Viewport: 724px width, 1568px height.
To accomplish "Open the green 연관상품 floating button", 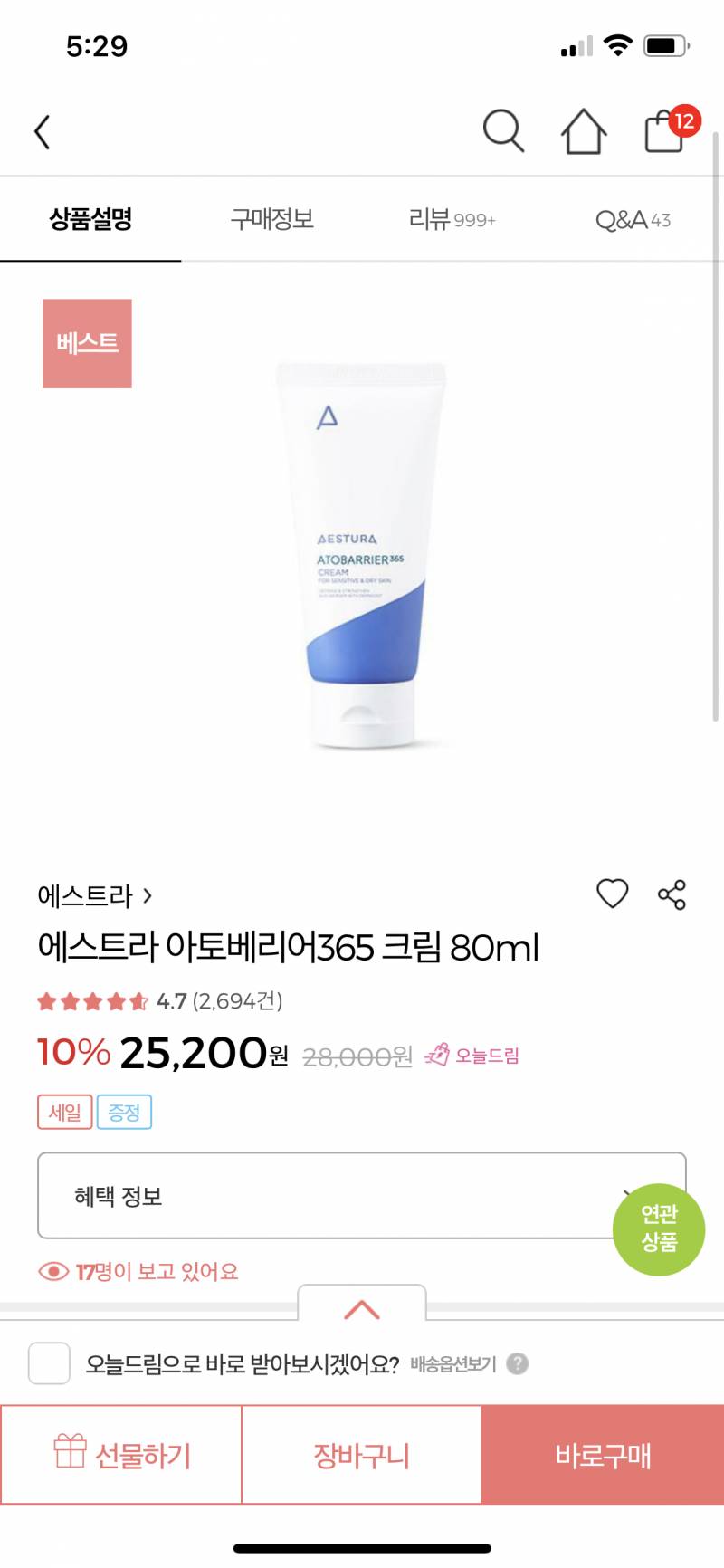I will point(659,1229).
